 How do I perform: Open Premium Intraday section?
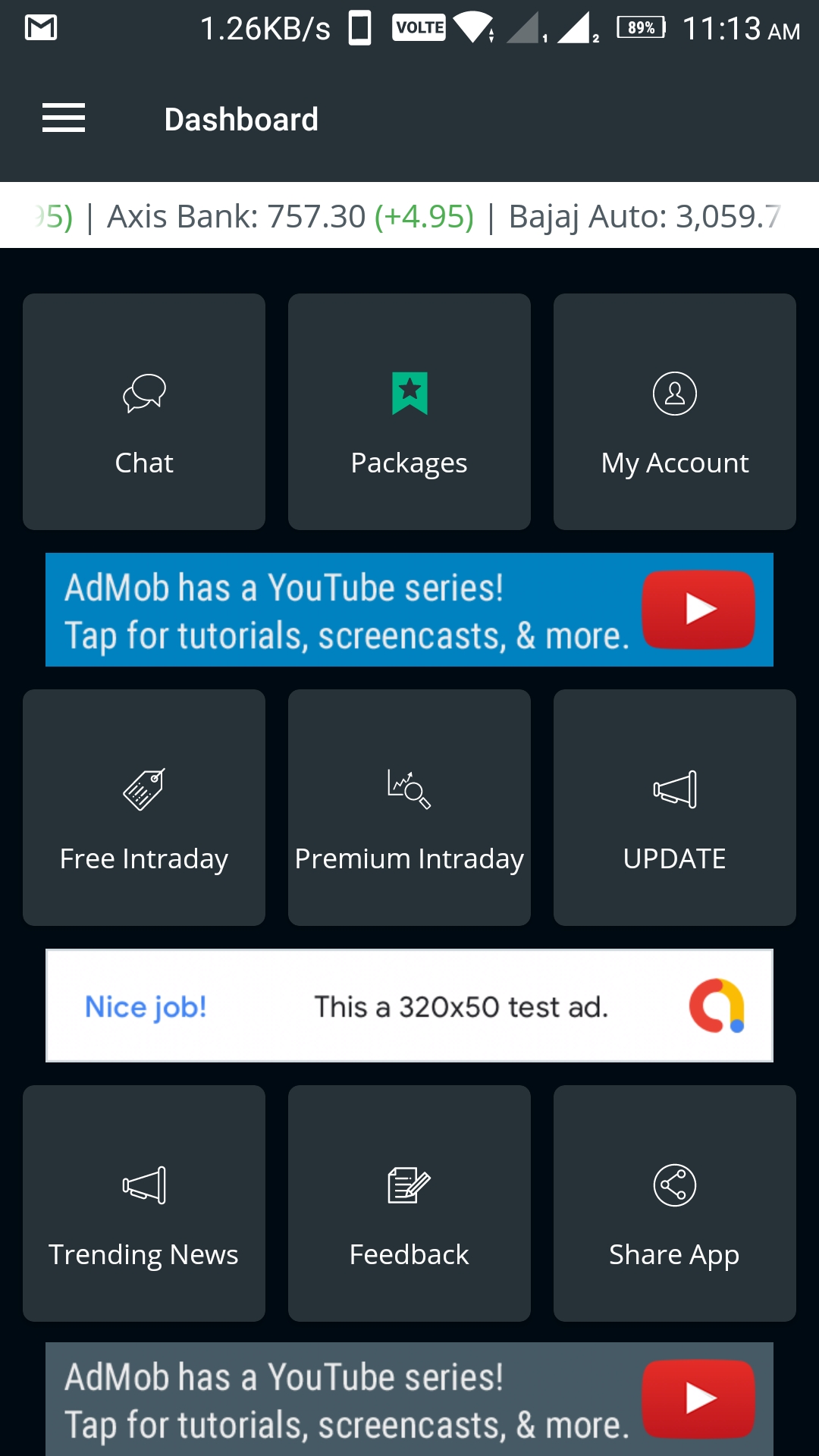[x=409, y=808]
